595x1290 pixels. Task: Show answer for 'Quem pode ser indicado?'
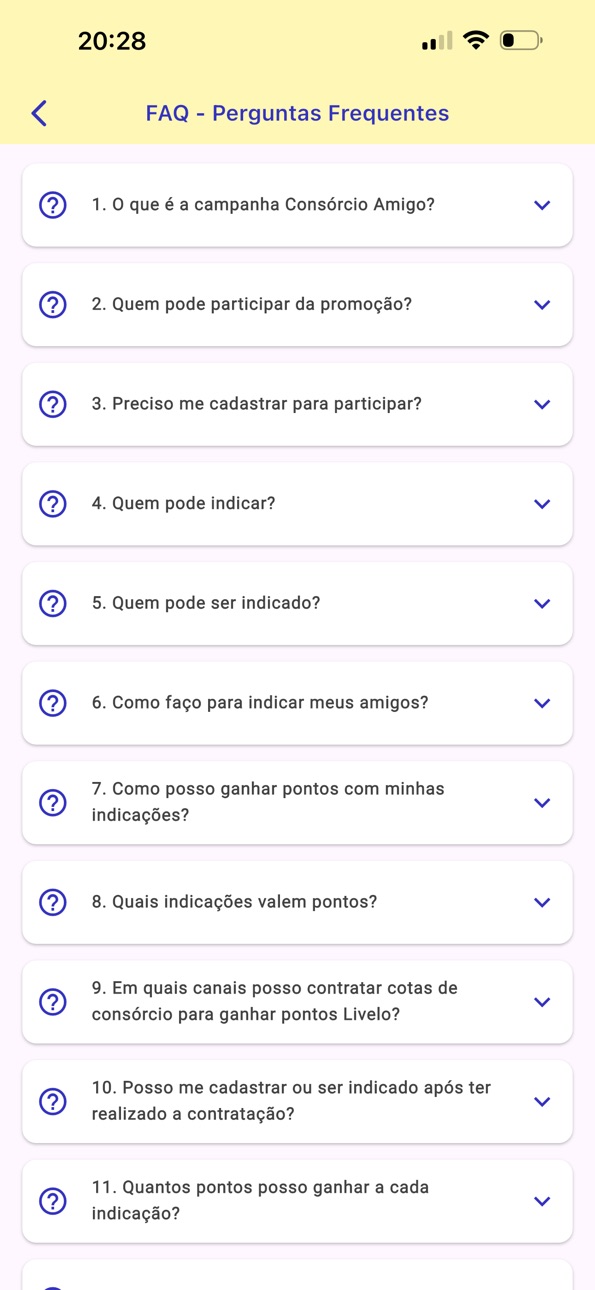tap(297, 604)
